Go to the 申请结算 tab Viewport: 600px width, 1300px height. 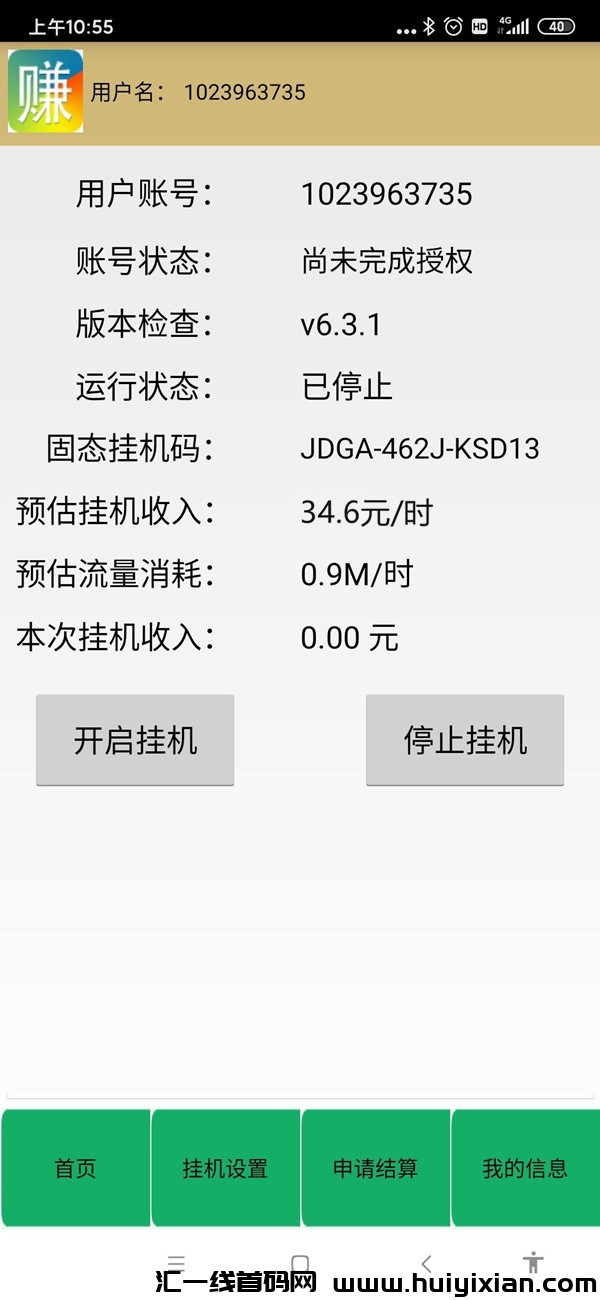pyautogui.click(x=375, y=1167)
